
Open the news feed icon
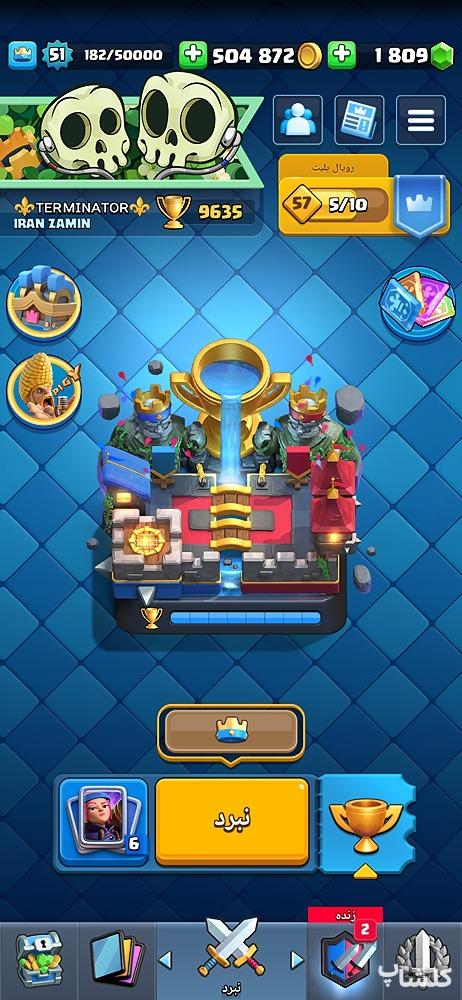coord(359,119)
